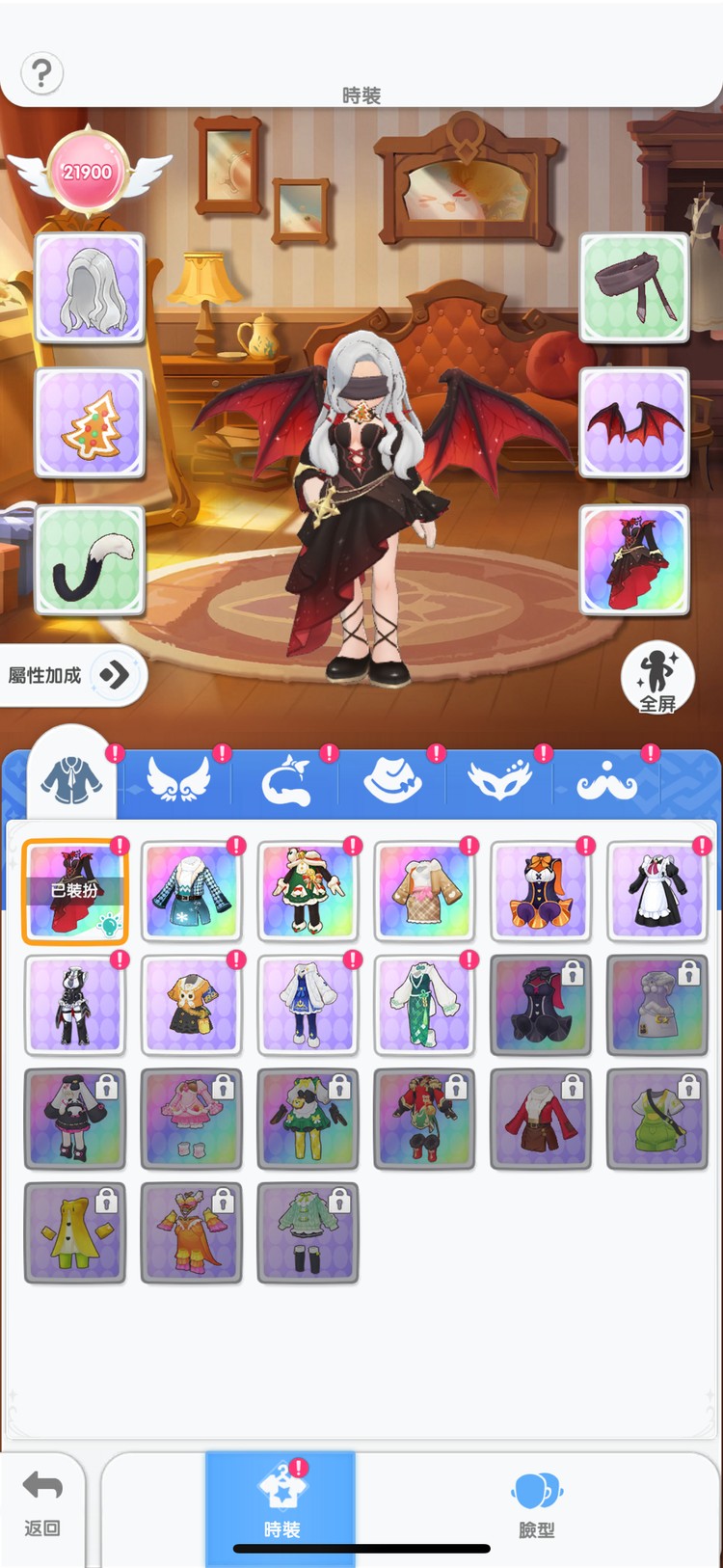The image size is (723, 1568).
Task: Expand 屬性加成 attribute bonus panel
Action: tap(114, 675)
